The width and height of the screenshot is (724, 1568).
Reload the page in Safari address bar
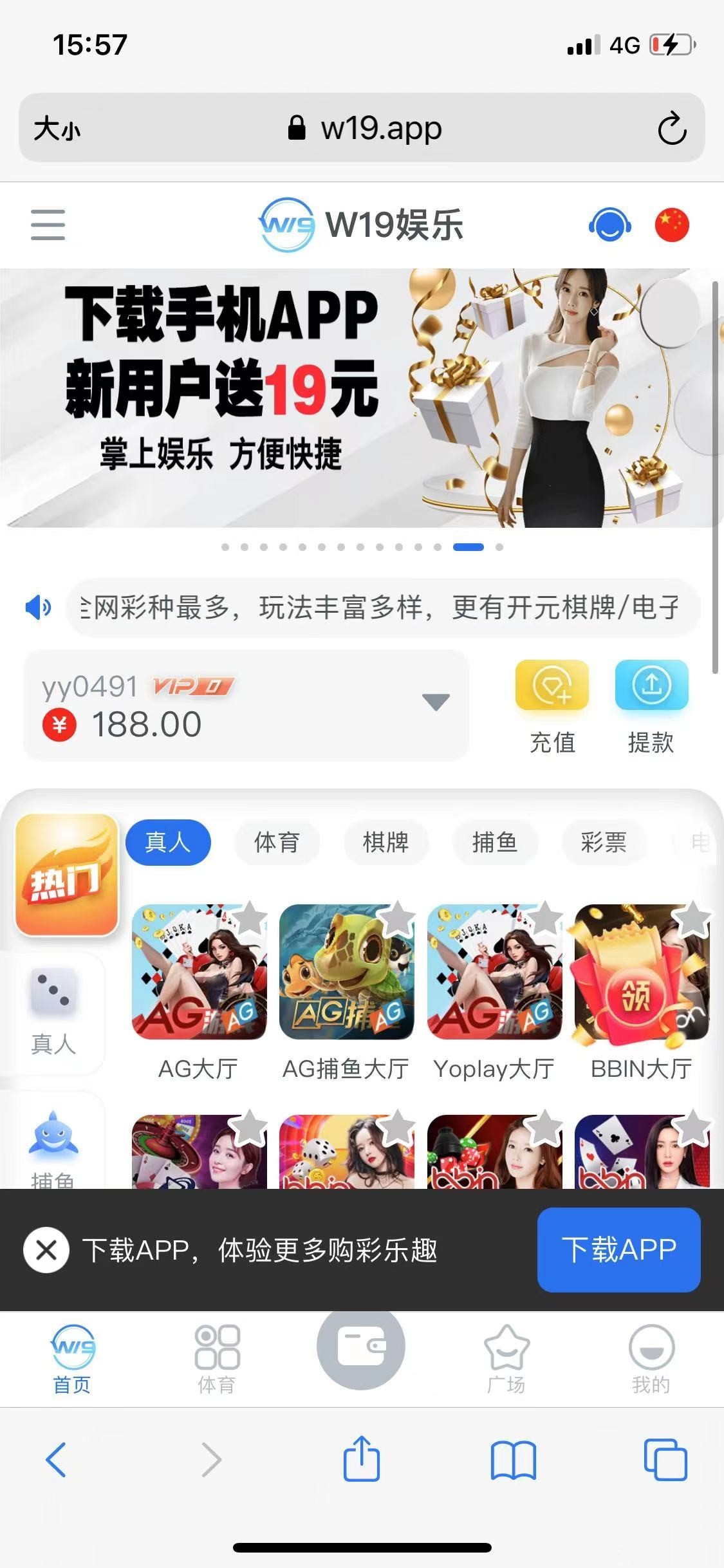coord(672,128)
